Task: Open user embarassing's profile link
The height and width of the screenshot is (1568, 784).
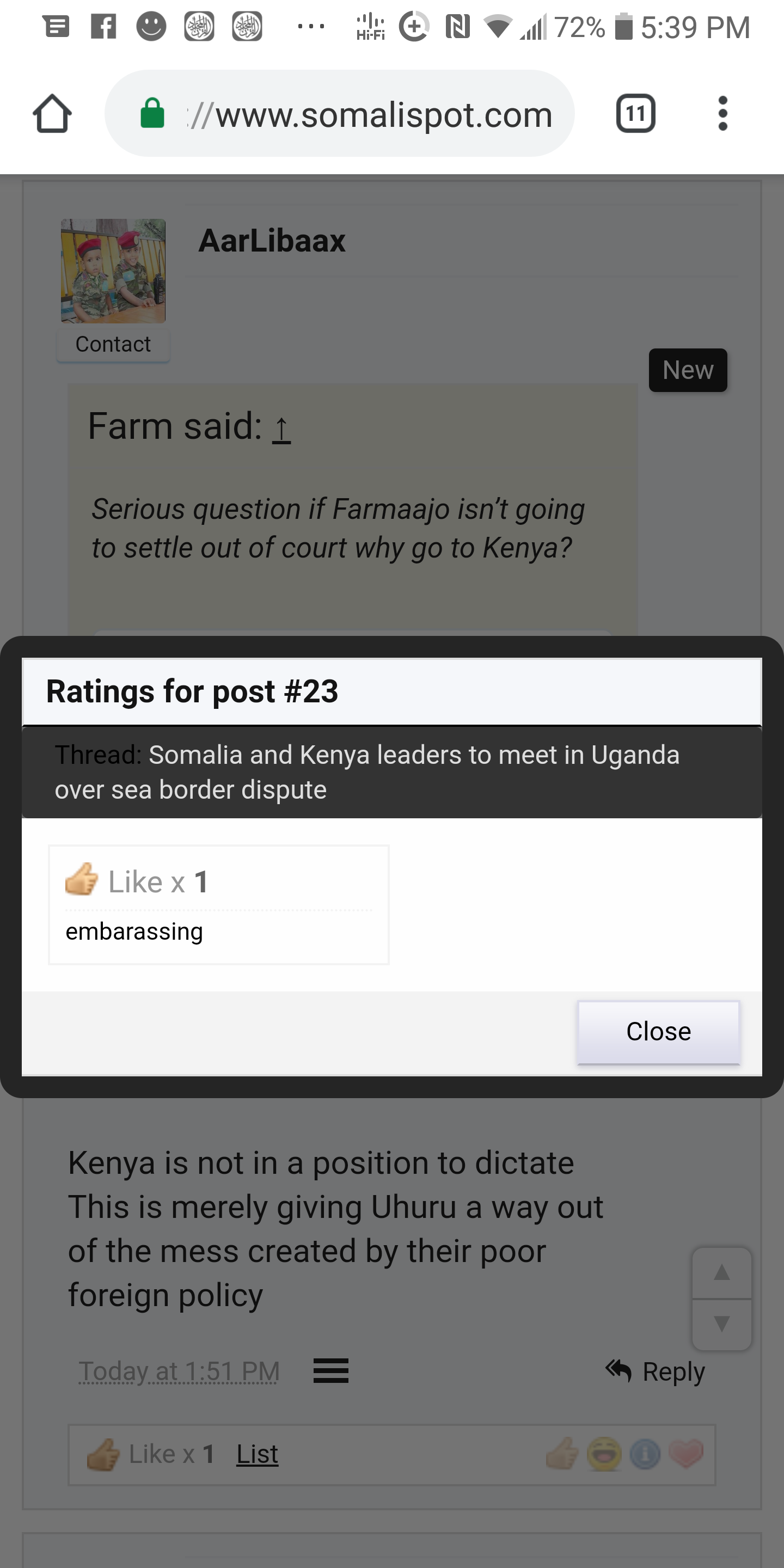Action: pyautogui.click(x=134, y=932)
